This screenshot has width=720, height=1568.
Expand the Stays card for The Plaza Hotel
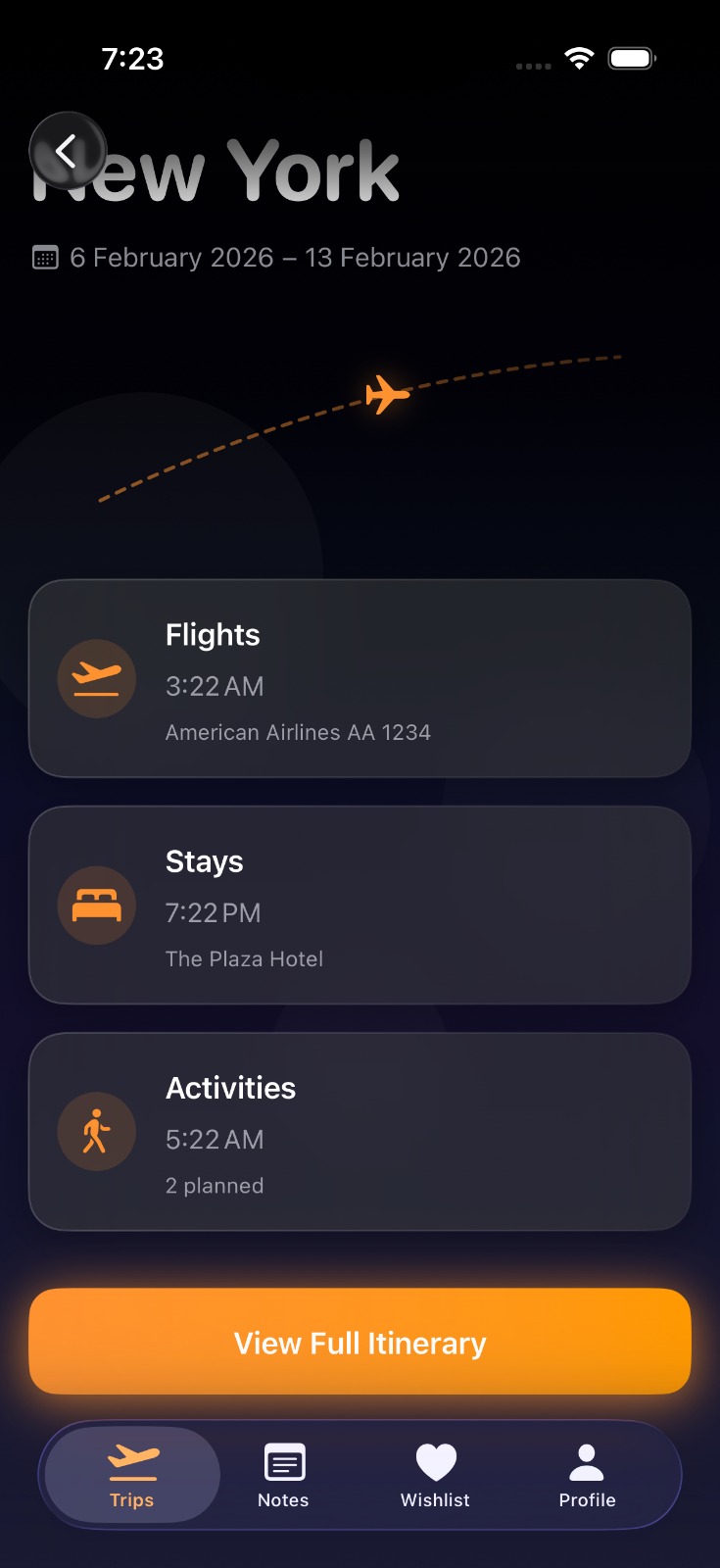(360, 905)
